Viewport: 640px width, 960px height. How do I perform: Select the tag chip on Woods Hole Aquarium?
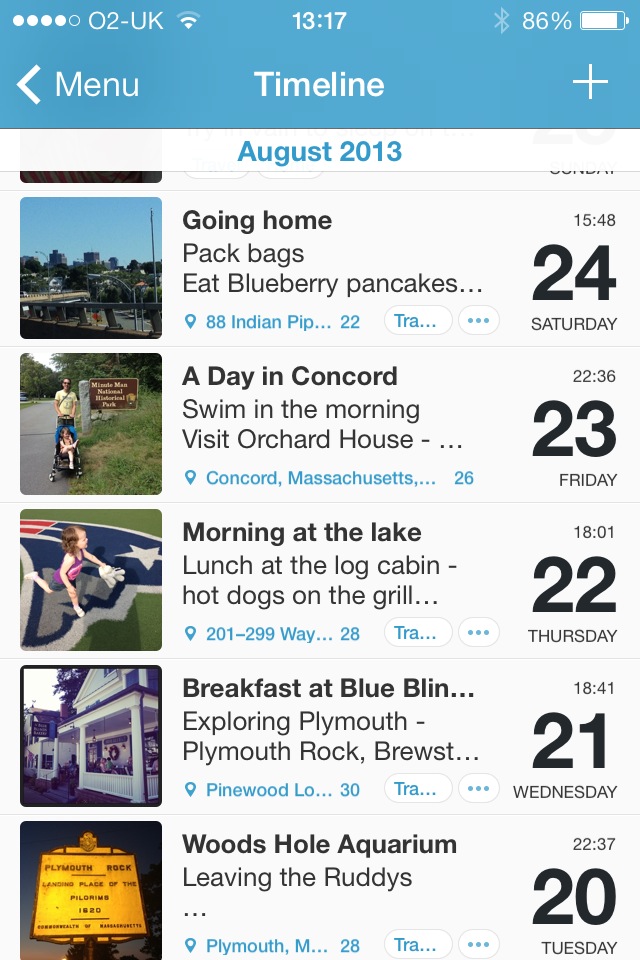(x=418, y=945)
